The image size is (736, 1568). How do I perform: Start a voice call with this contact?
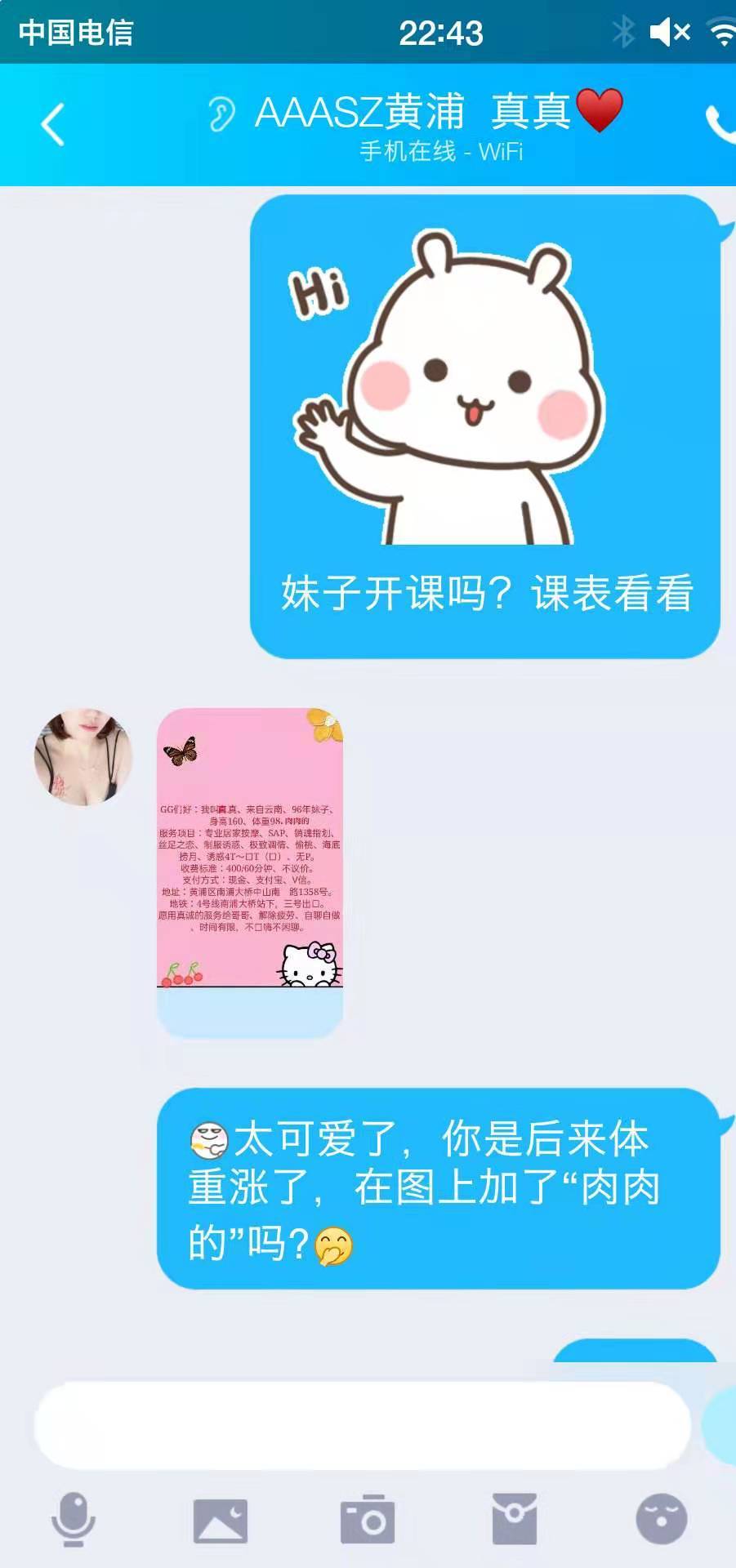click(x=720, y=124)
